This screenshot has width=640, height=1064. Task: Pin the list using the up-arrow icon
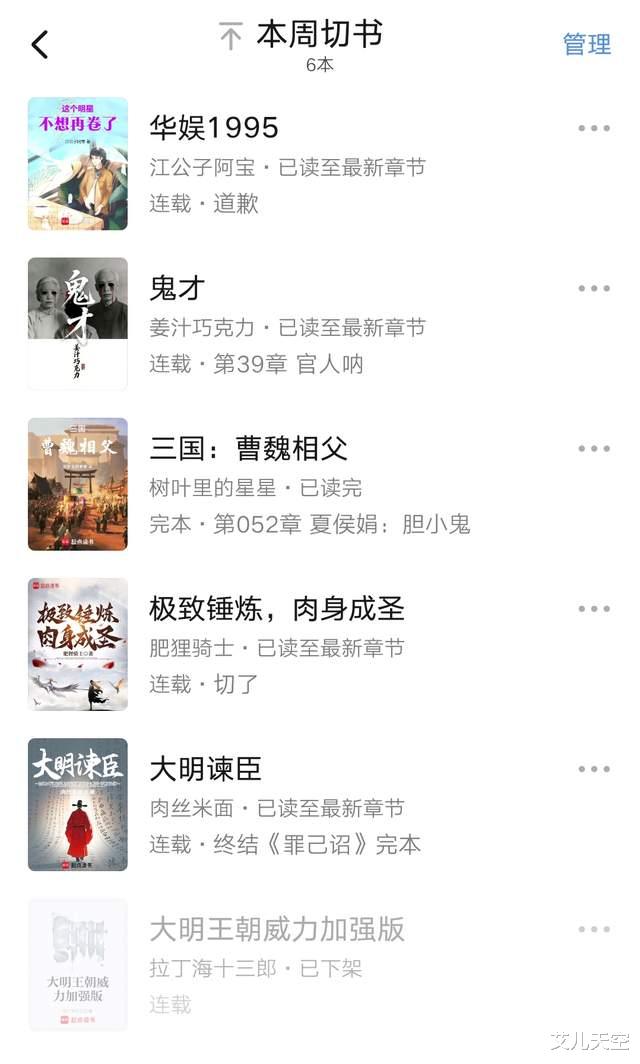click(x=231, y=37)
